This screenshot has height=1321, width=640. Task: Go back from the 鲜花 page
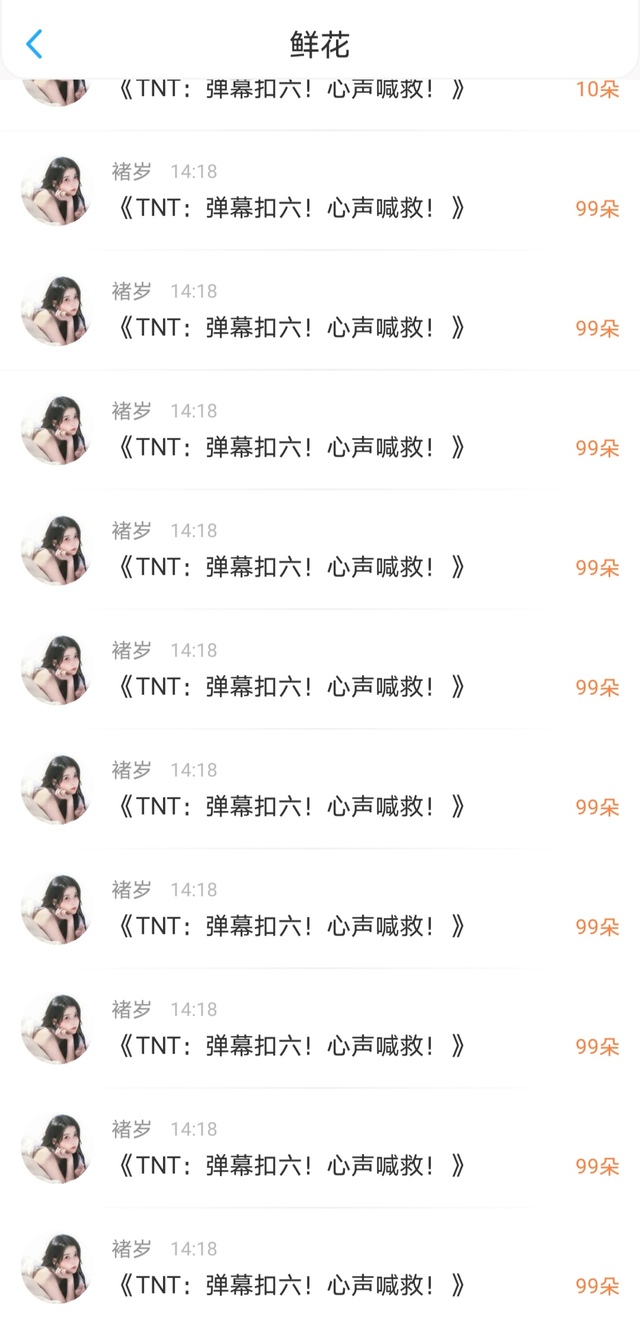pyautogui.click(x=34, y=44)
